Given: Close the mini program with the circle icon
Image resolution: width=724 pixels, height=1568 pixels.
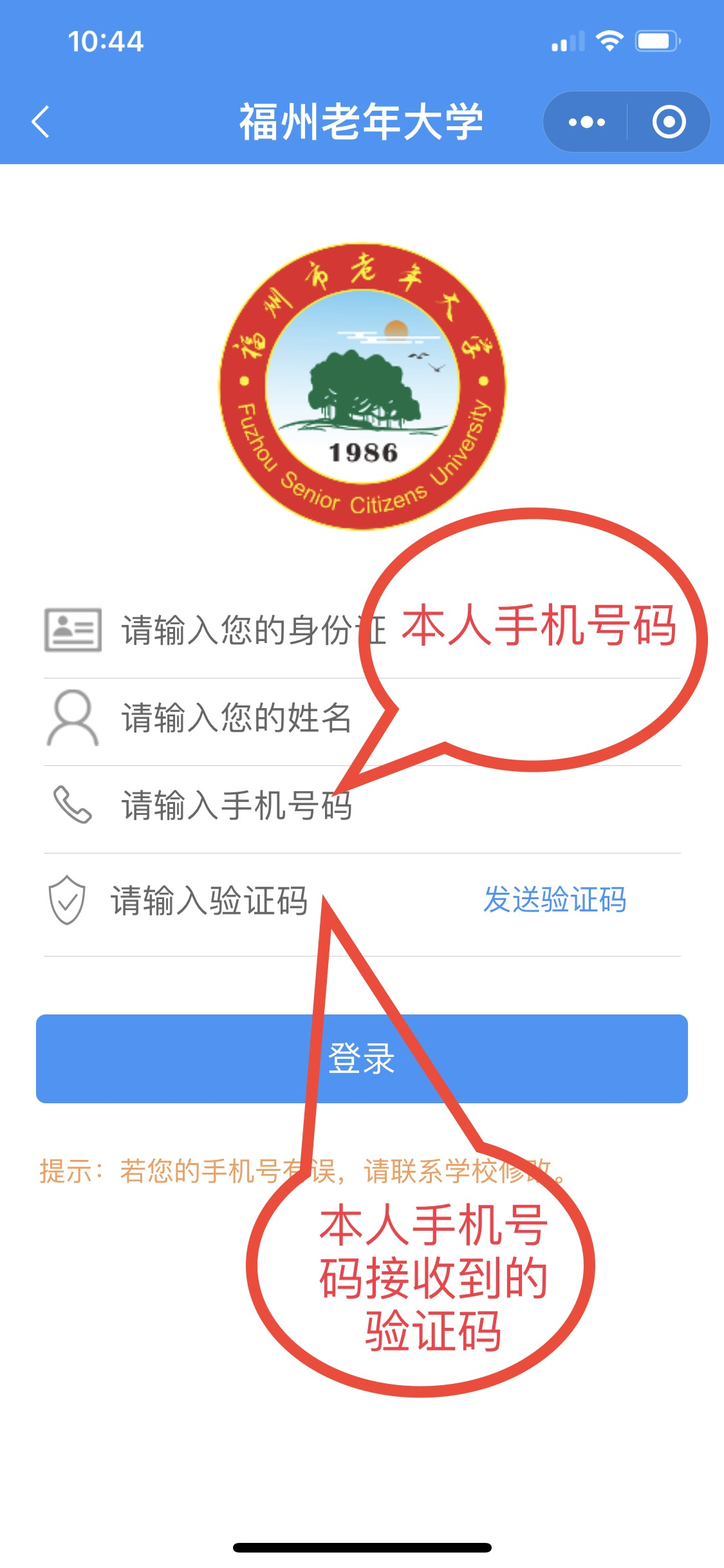Looking at the screenshot, I should pyautogui.click(x=669, y=122).
